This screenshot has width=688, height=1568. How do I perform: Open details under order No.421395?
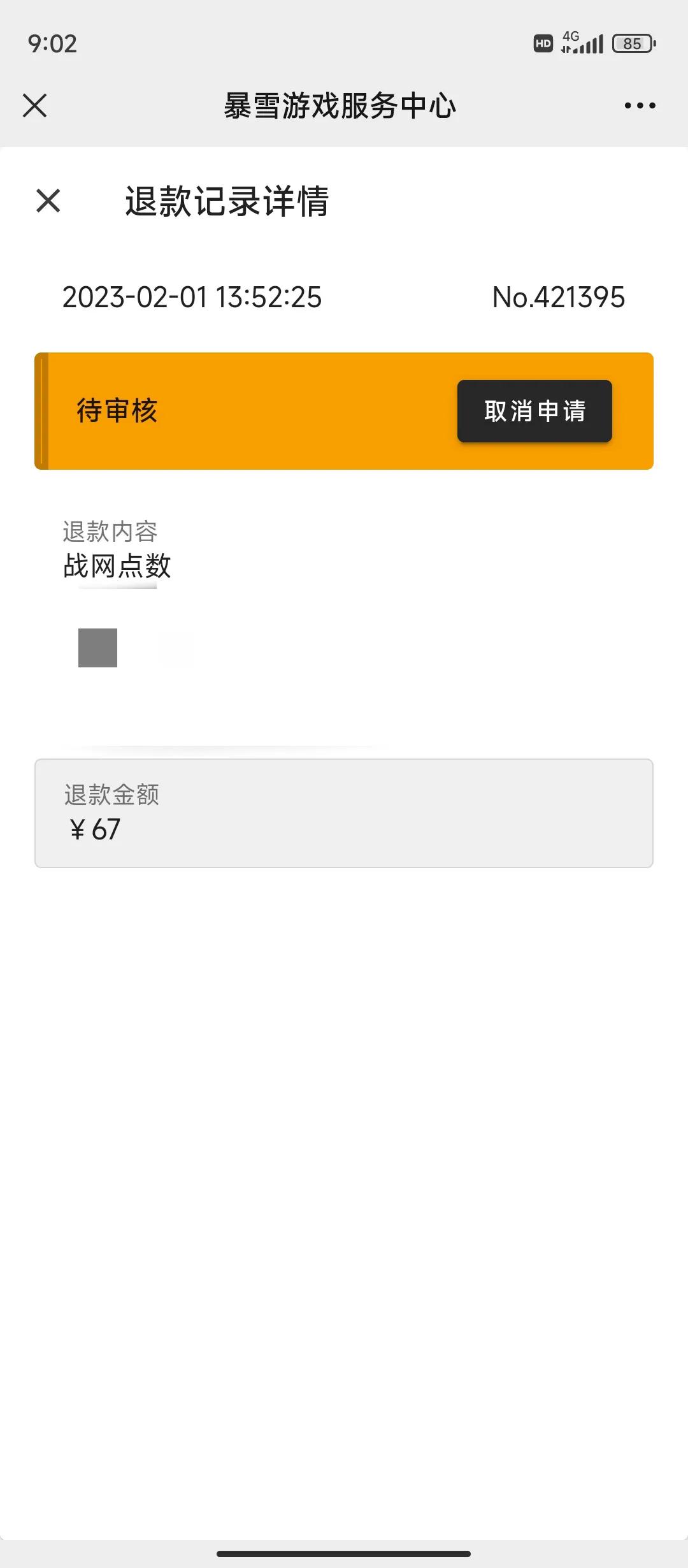click(x=559, y=296)
